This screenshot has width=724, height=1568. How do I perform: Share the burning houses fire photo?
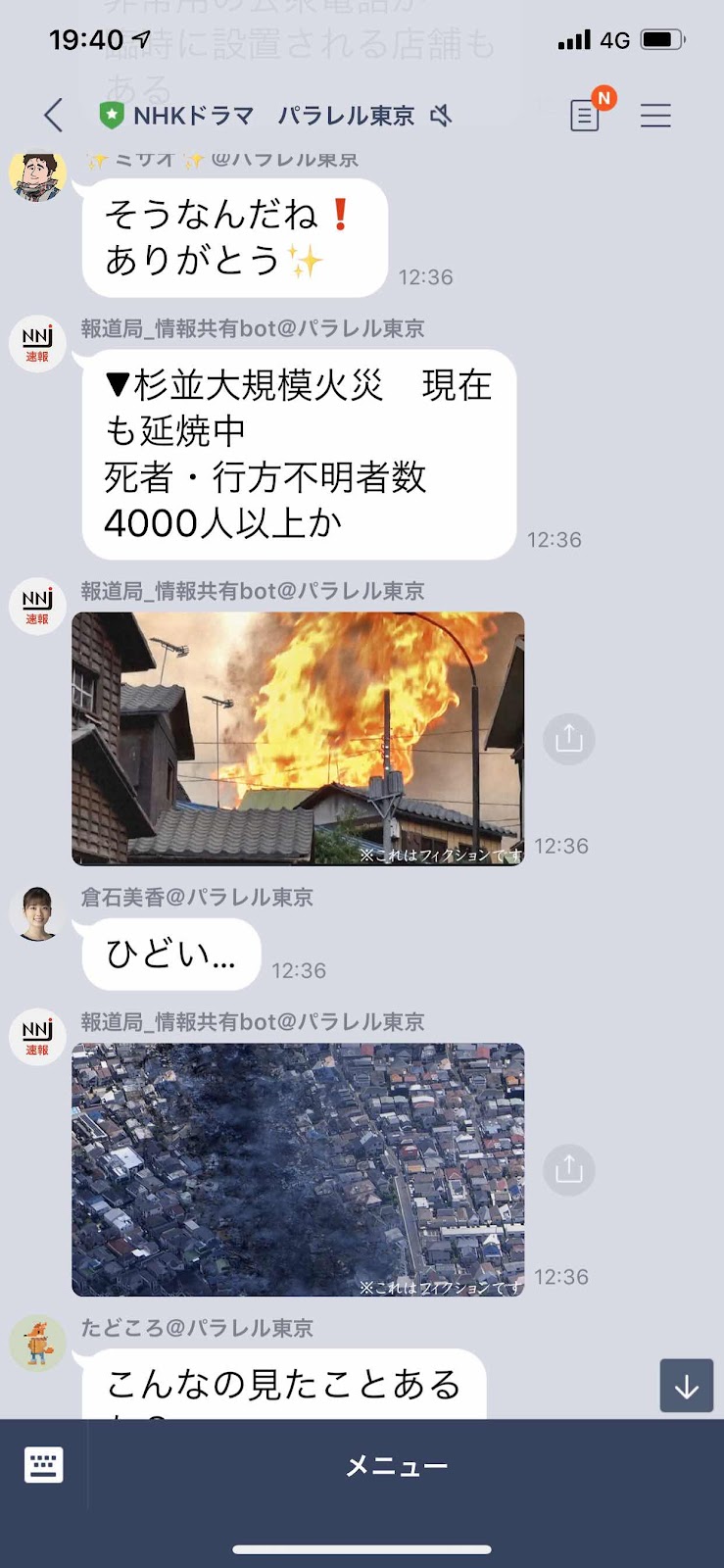[x=569, y=738]
